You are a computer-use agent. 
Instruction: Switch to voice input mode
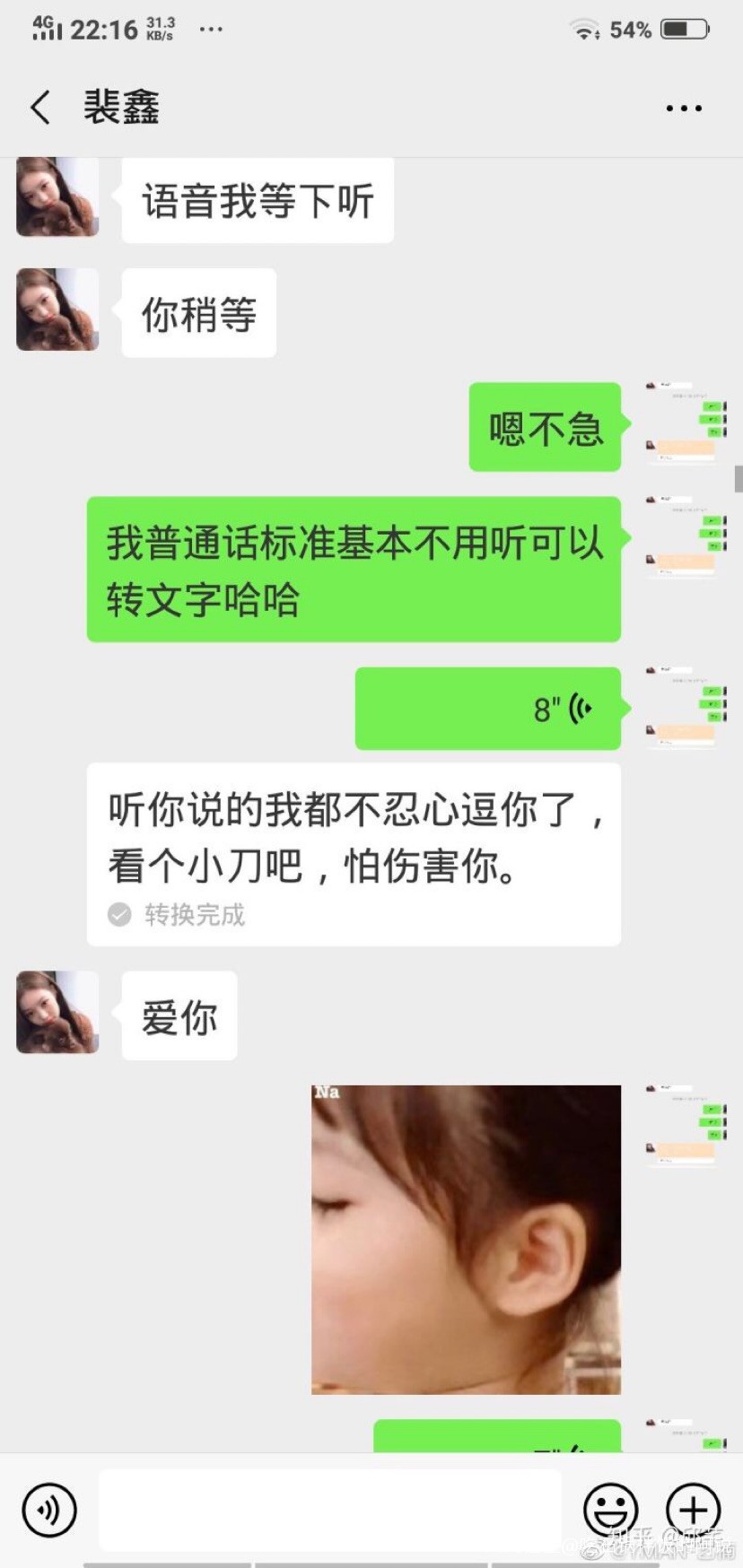coord(49,1510)
